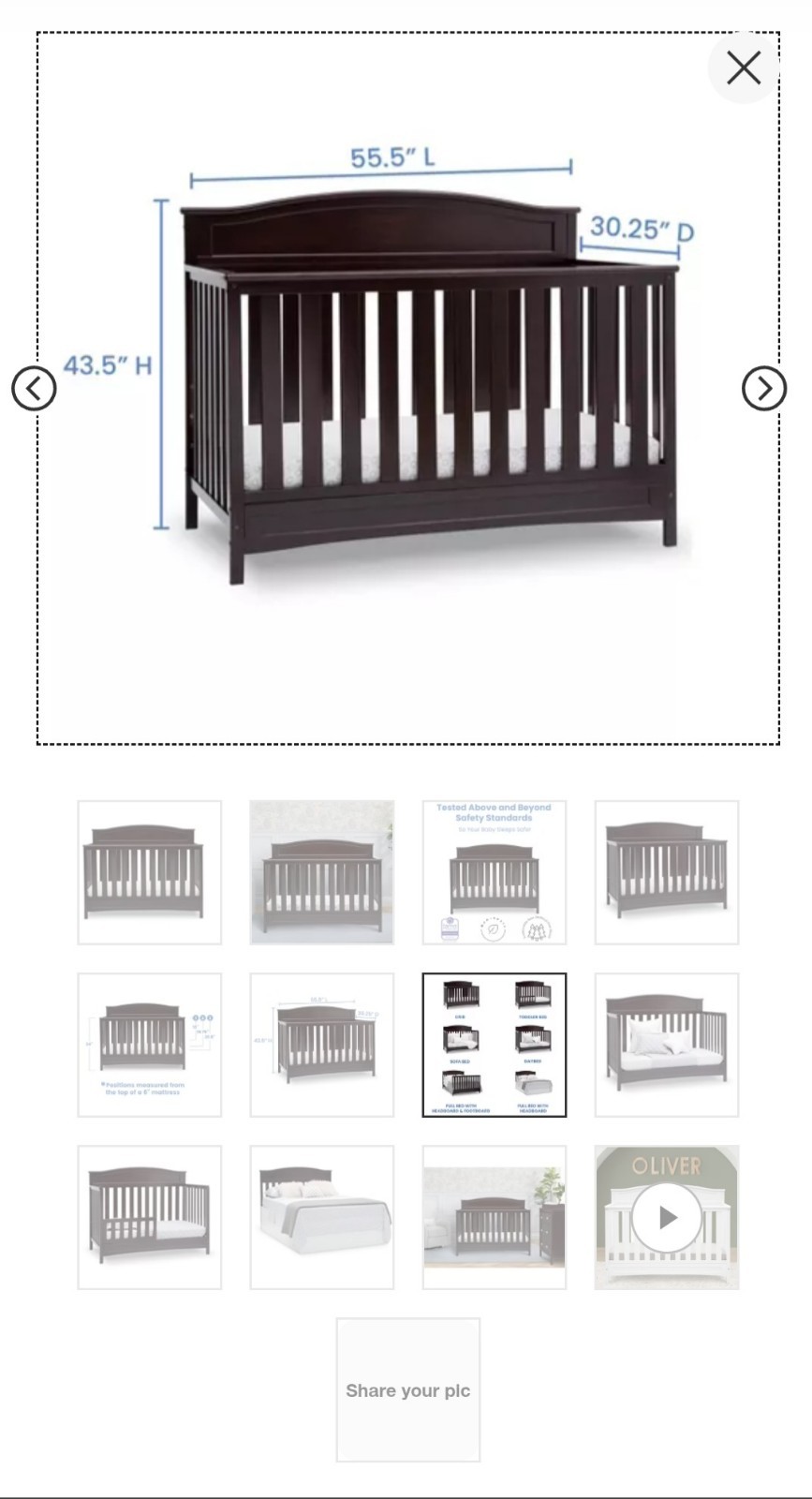Viewport: 812px width, 1499px height.
Task: Open the mattress positions thumbnail
Action: pyautogui.click(x=150, y=1045)
